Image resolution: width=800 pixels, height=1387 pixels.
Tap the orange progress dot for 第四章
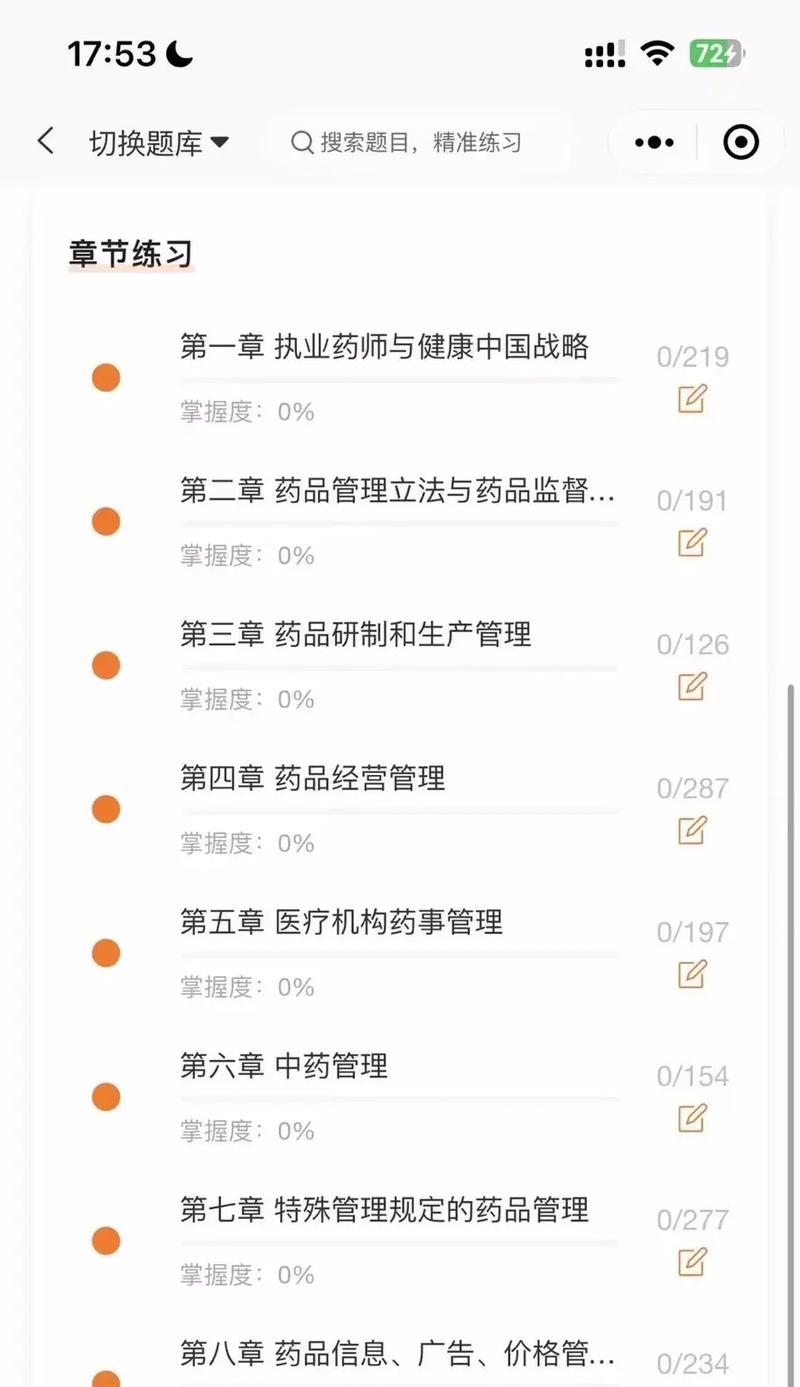pyautogui.click(x=105, y=808)
